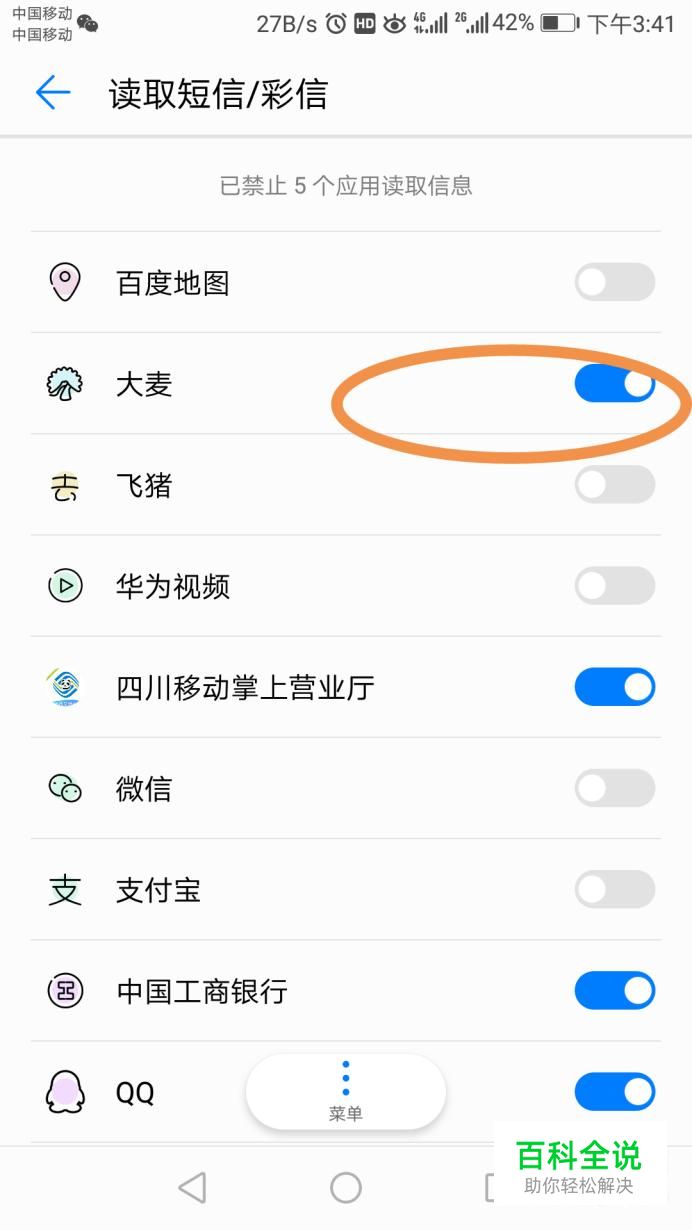This screenshot has height=1230, width=692.
Task: Switch on 微信 SMS permission
Action: click(x=614, y=789)
